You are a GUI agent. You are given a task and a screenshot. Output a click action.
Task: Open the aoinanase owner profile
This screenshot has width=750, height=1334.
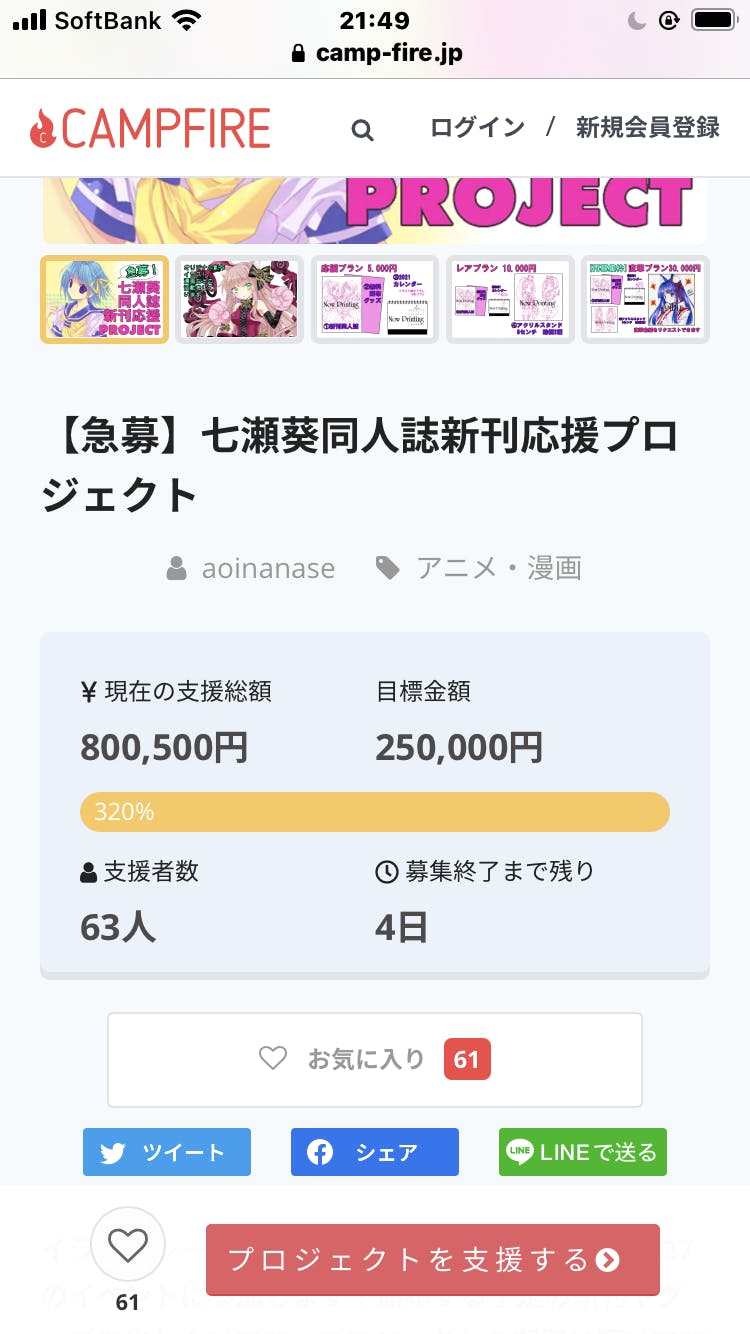coord(267,569)
